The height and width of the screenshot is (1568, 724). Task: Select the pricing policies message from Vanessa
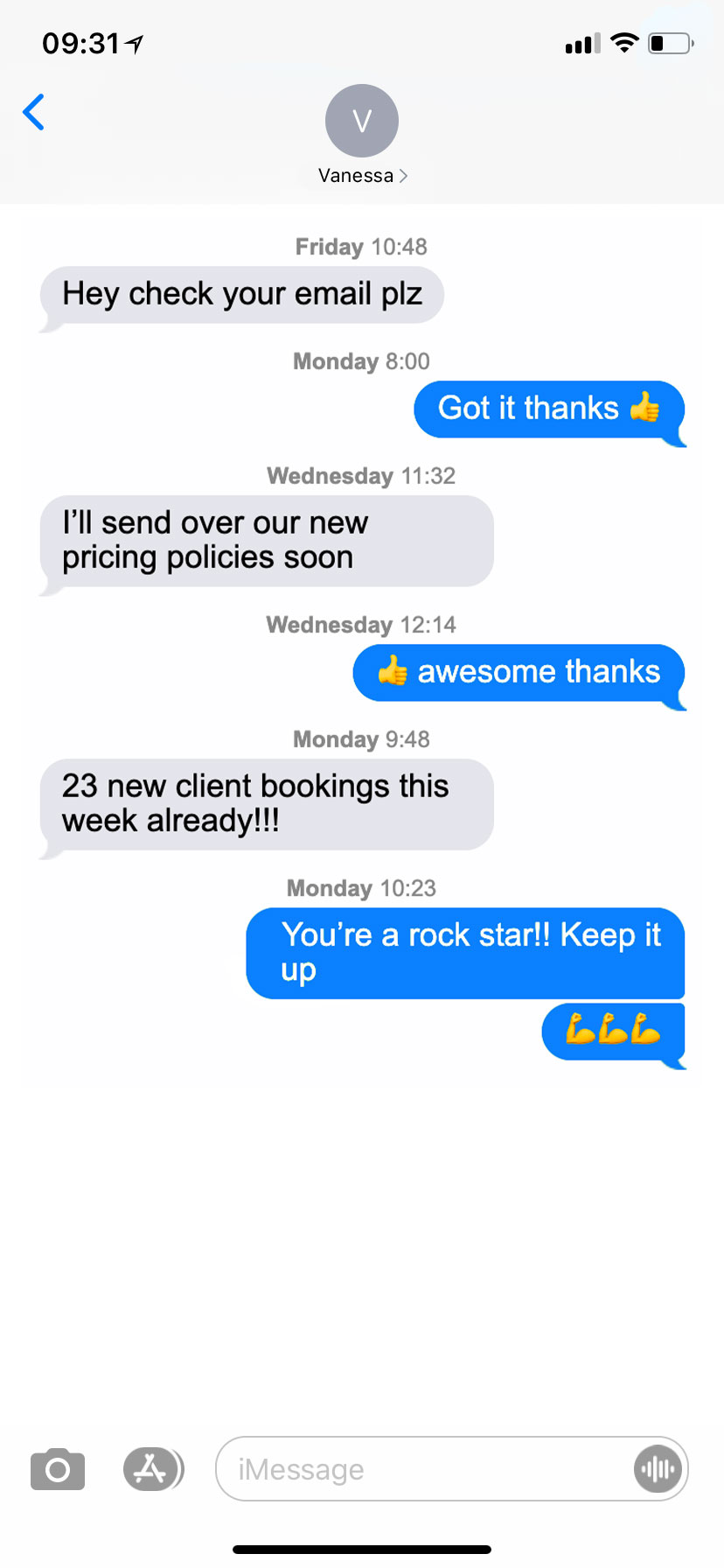265,540
